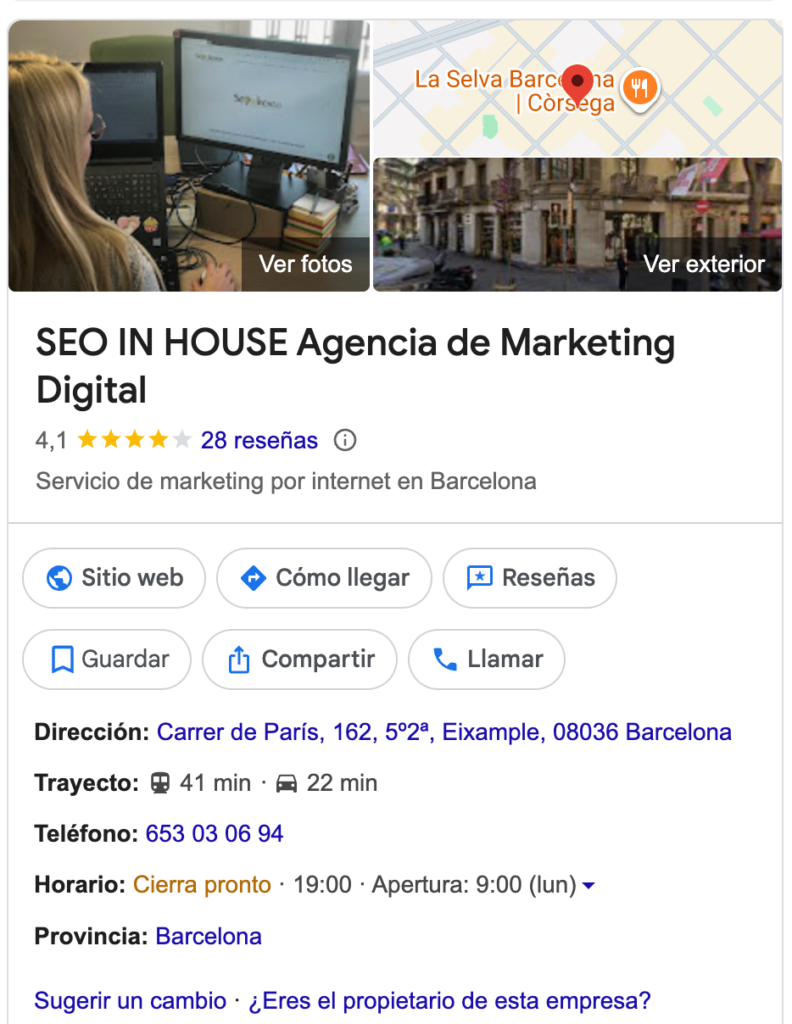Call the business with Llamar
Viewport: 792px width, 1024px height.
(x=487, y=660)
